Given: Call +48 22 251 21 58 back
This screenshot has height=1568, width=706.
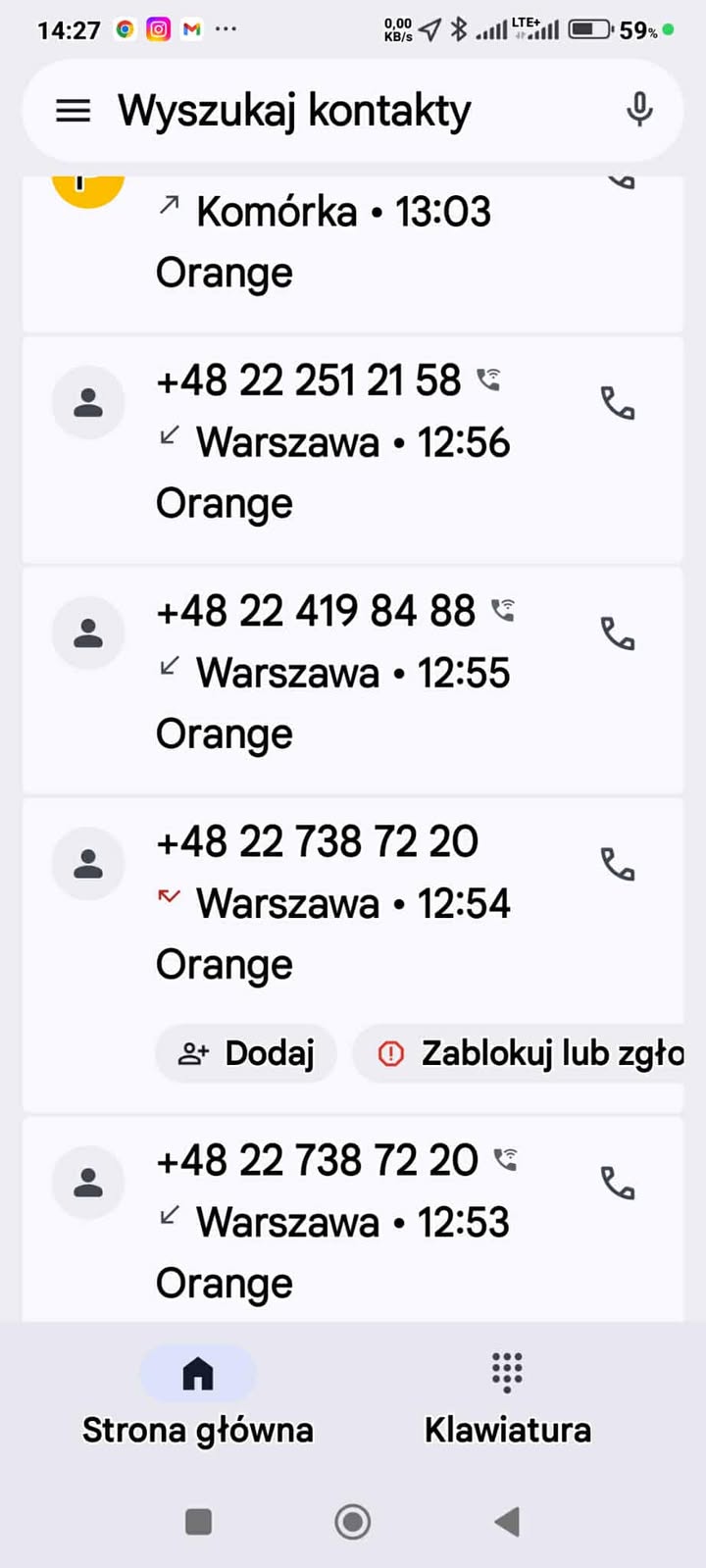Looking at the screenshot, I should click(x=618, y=403).
